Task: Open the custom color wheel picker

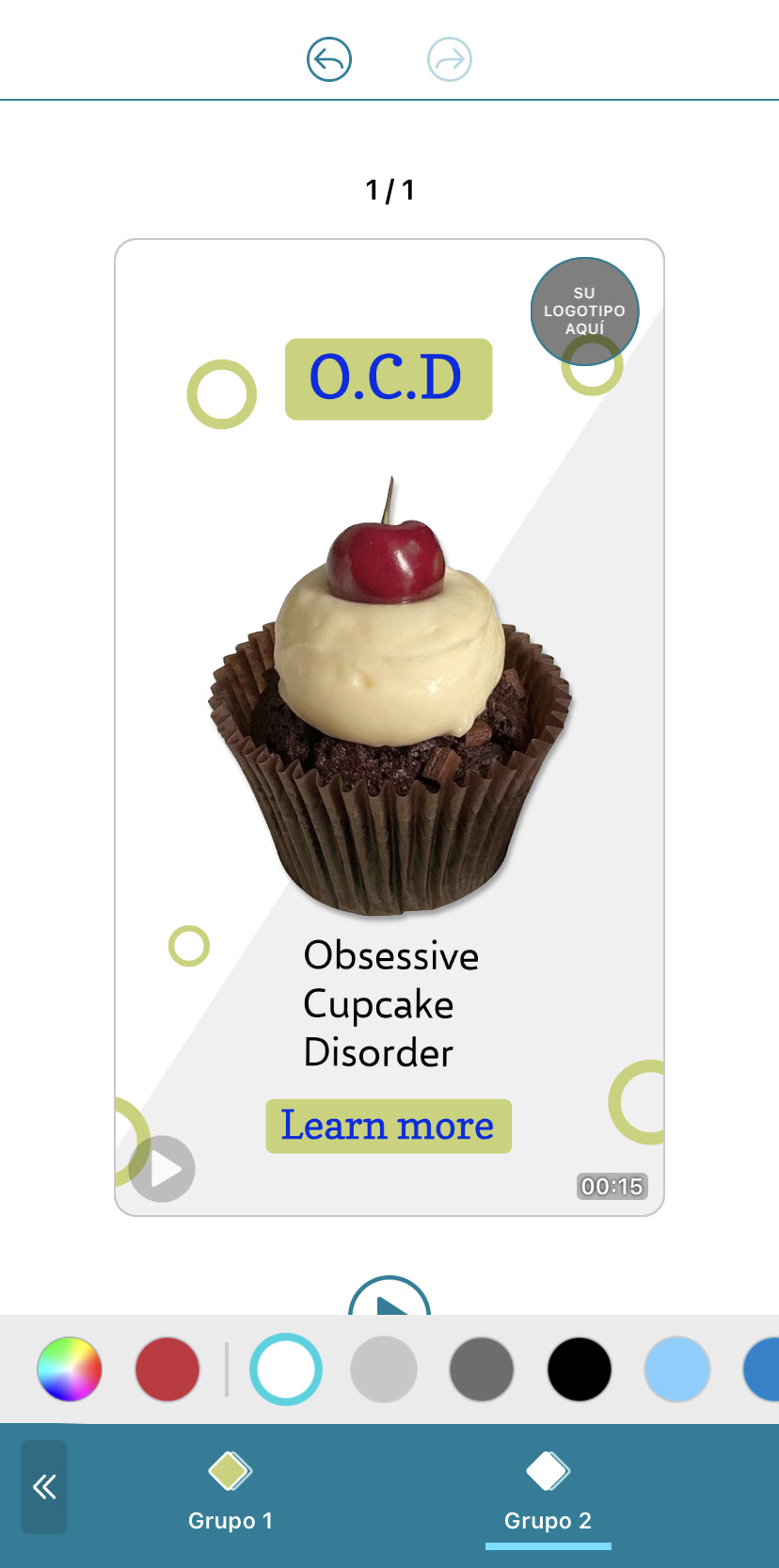Action: pos(70,1369)
